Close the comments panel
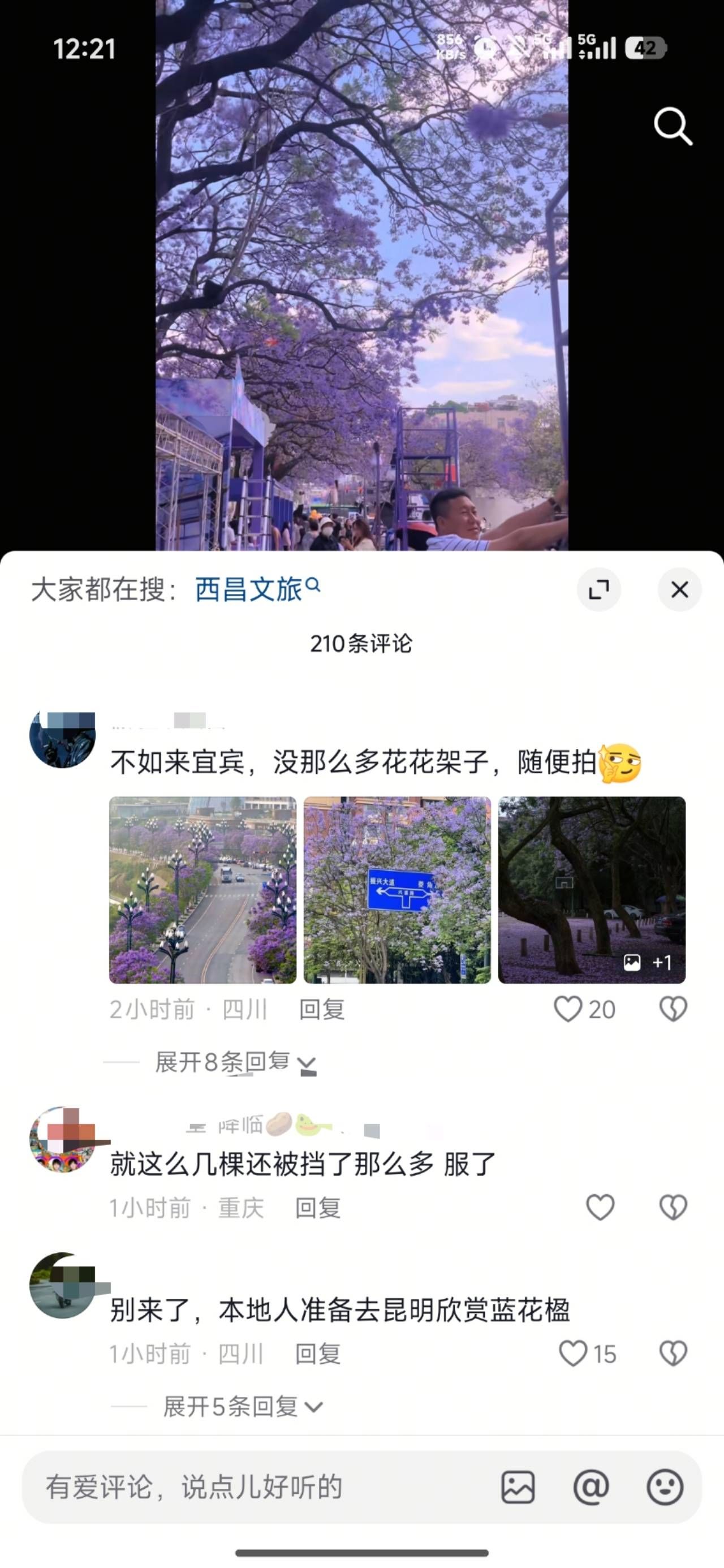This screenshot has width=724, height=1568. [679, 589]
